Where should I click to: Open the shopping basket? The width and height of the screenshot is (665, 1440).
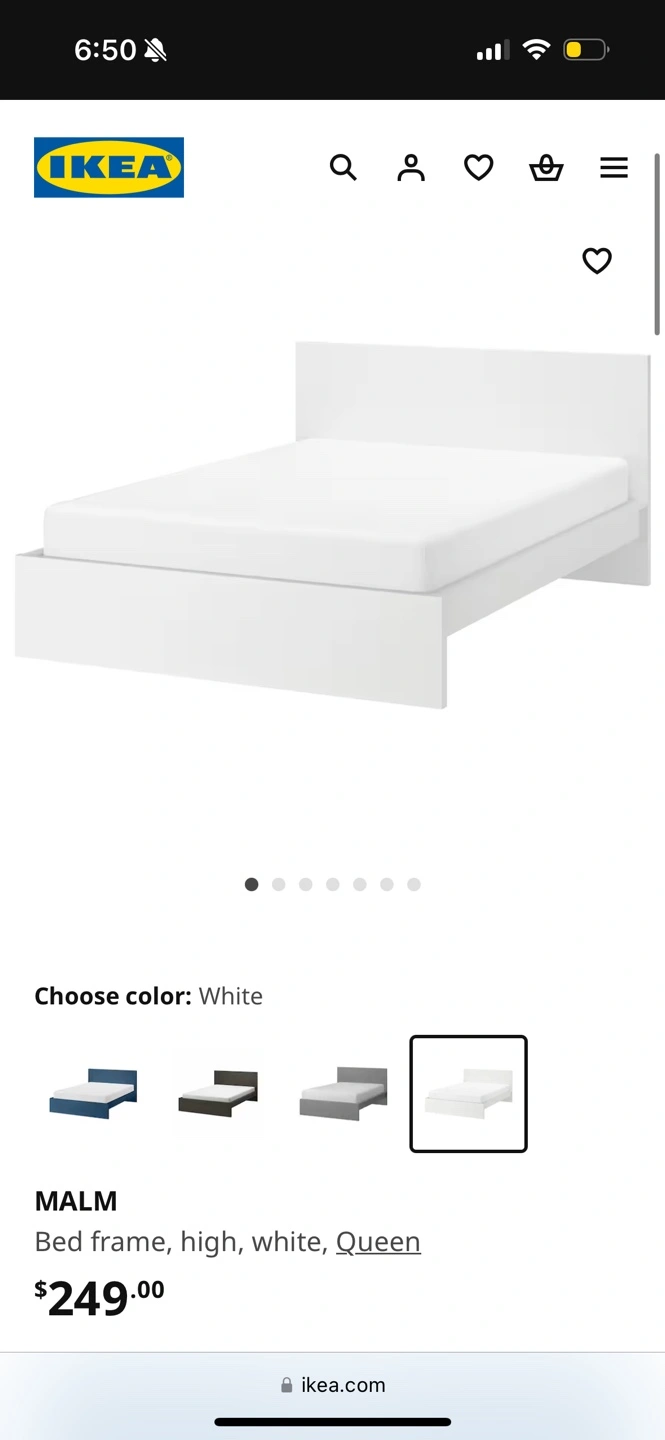[x=546, y=167]
